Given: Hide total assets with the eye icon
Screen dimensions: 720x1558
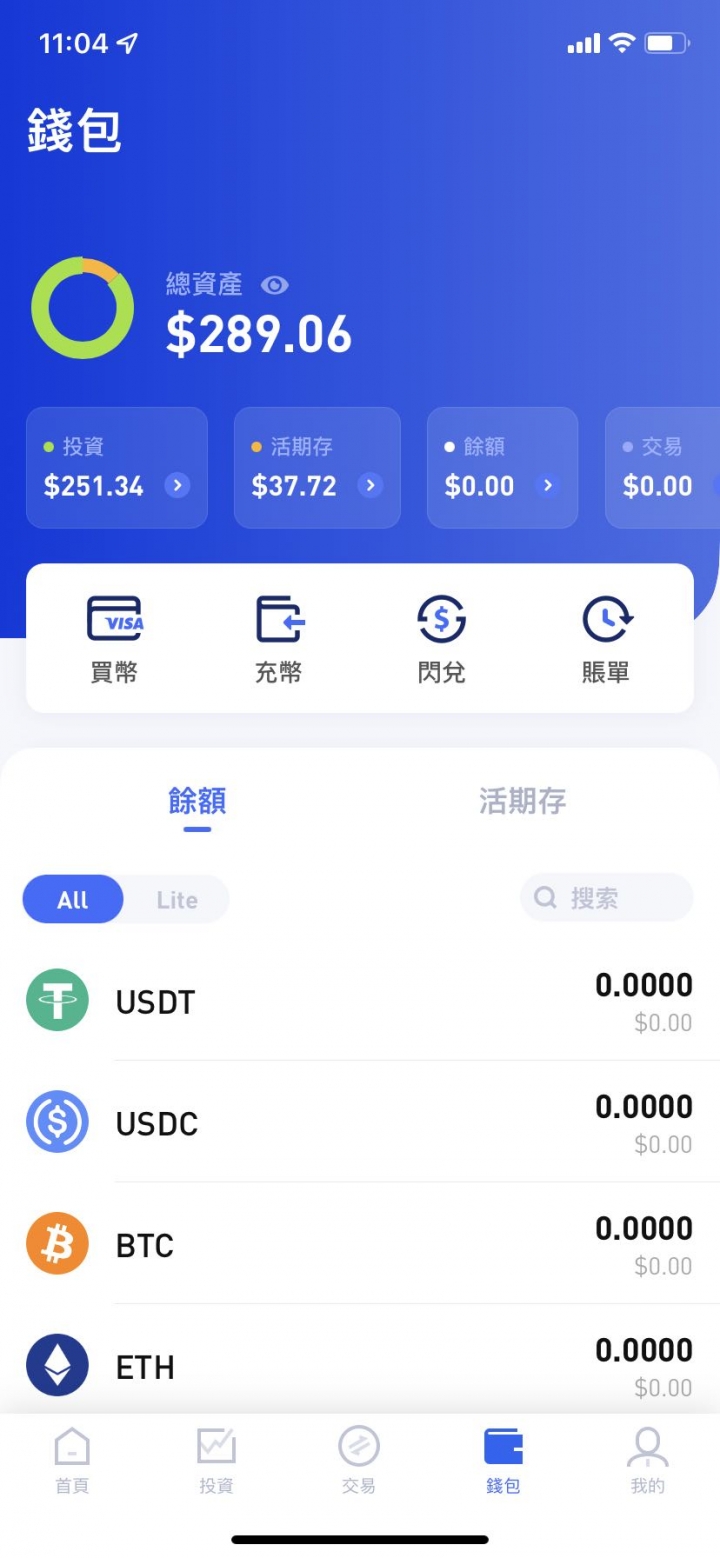Looking at the screenshot, I should (x=274, y=285).
